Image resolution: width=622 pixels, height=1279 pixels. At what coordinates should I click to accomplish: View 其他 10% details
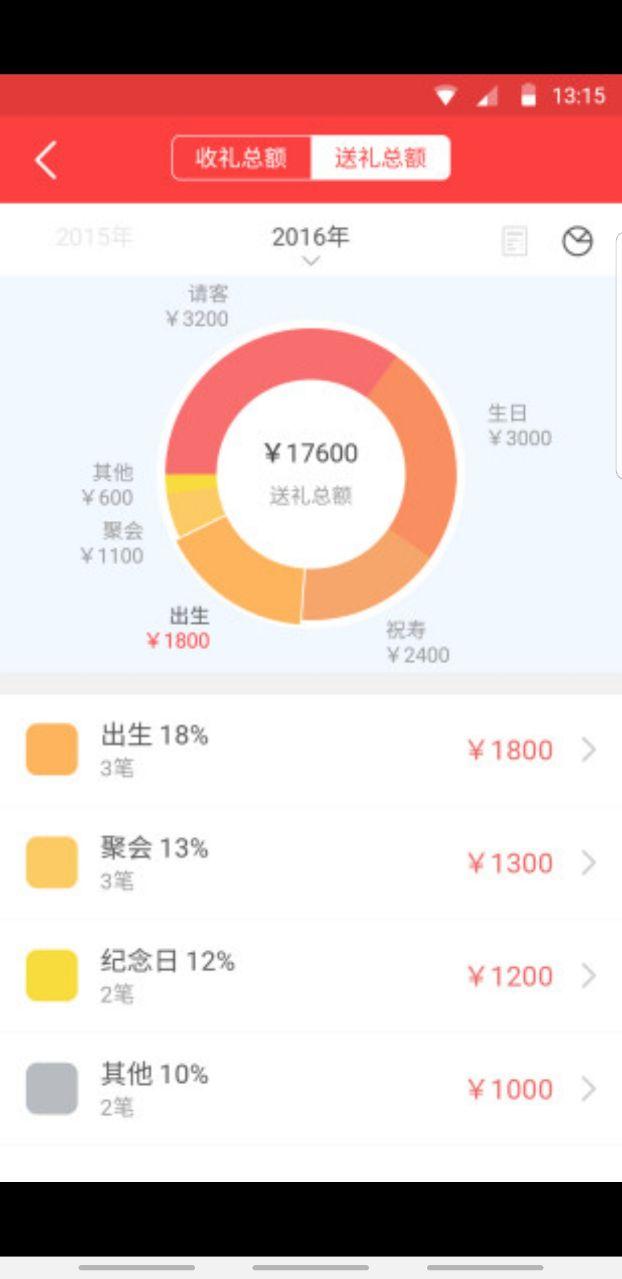311,1089
